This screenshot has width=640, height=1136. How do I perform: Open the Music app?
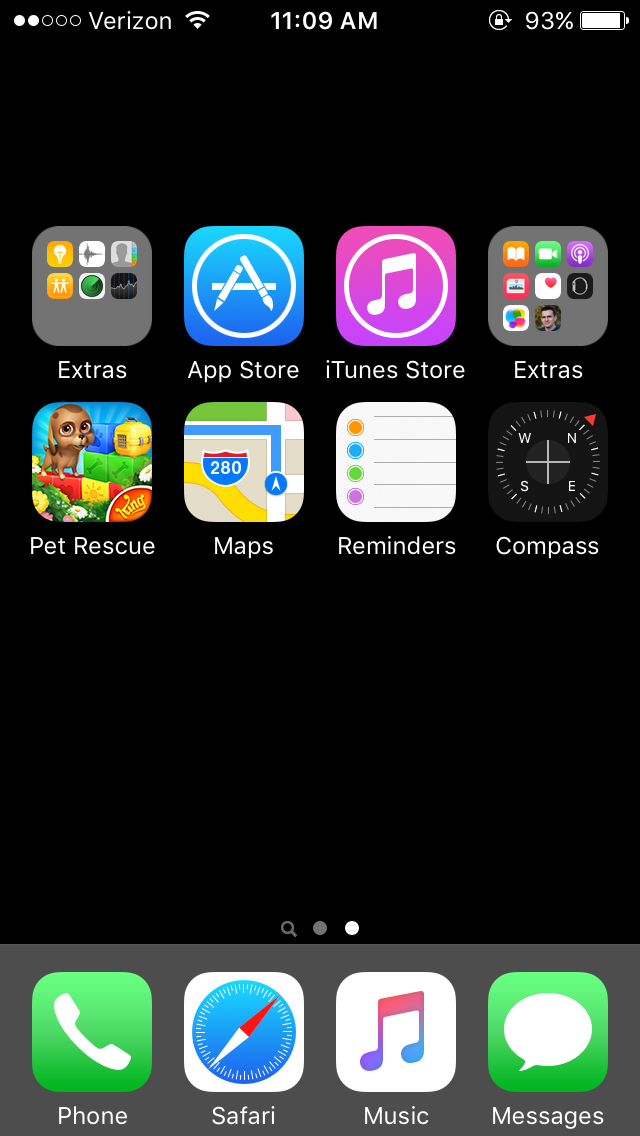click(396, 1032)
